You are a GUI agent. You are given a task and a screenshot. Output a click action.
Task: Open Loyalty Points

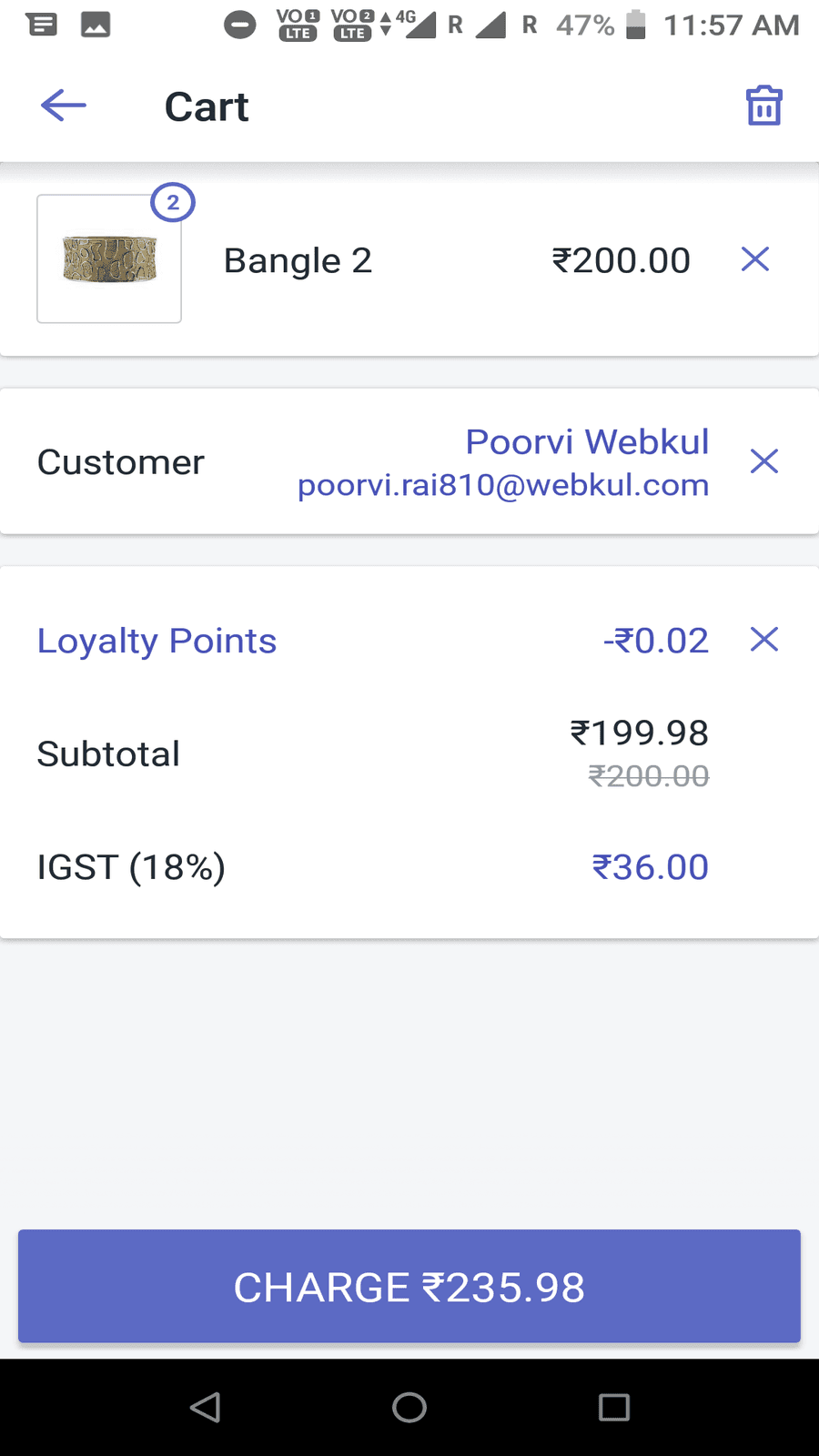(x=157, y=641)
